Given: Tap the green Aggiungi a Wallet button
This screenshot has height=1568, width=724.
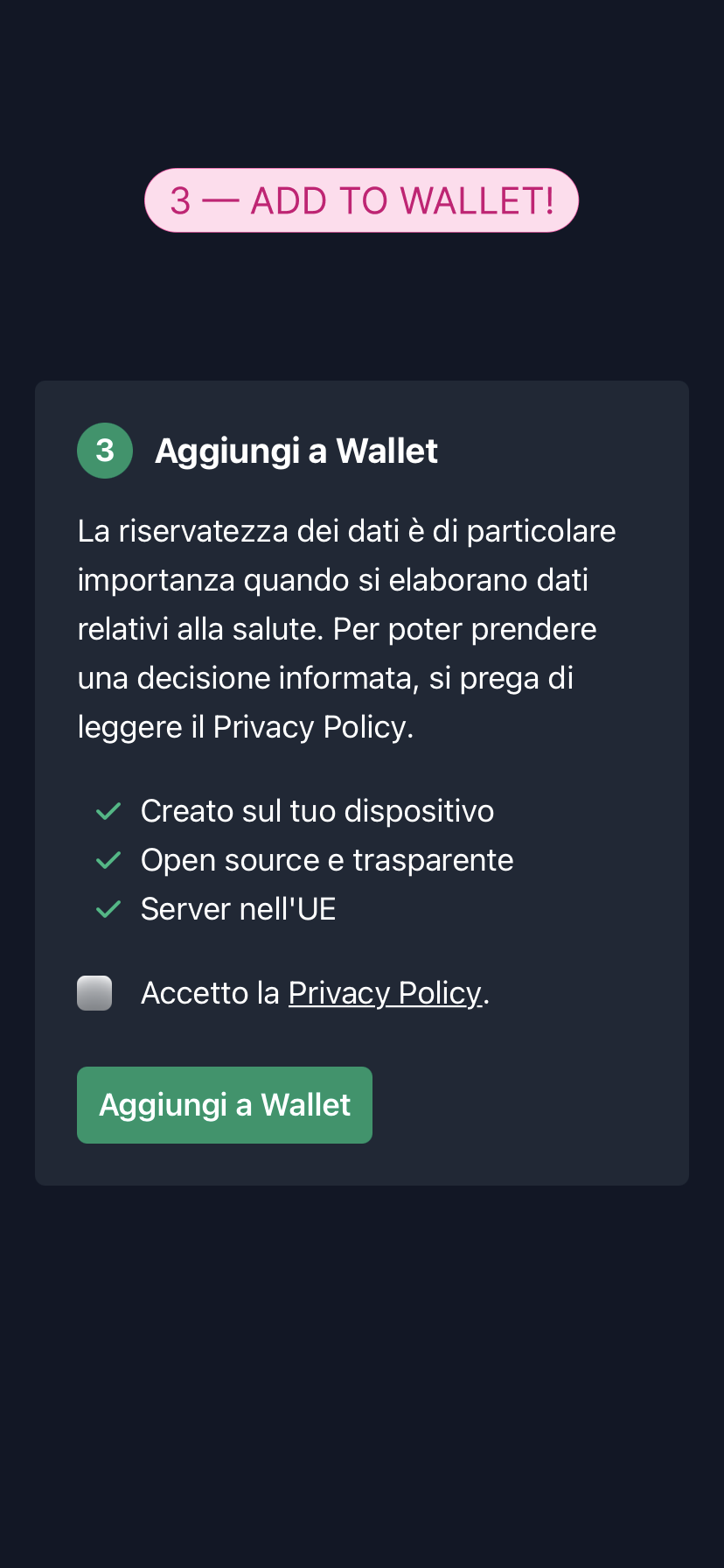Looking at the screenshot, I should [x=225, y=1105].
